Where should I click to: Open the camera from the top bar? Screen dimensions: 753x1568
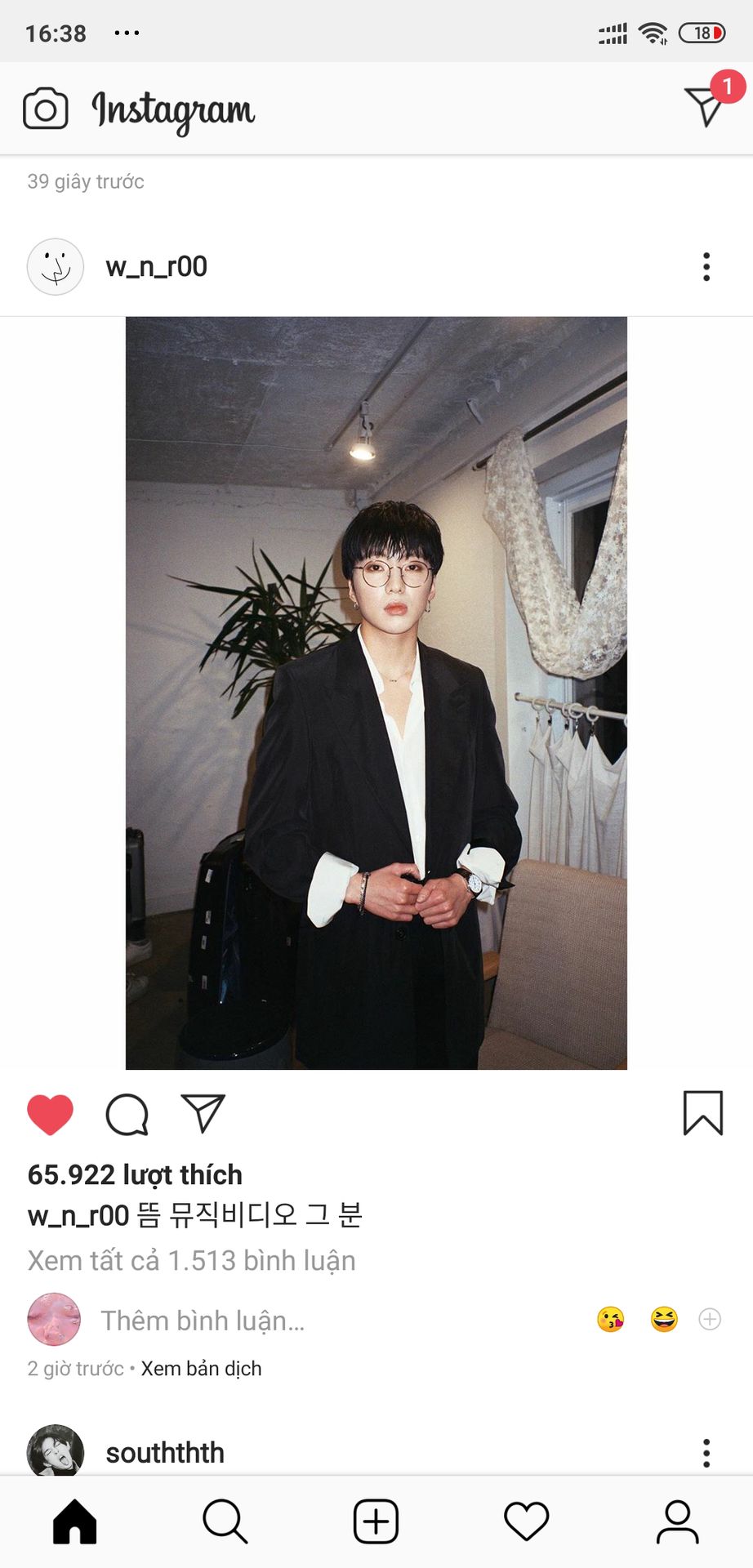[45, 109]
